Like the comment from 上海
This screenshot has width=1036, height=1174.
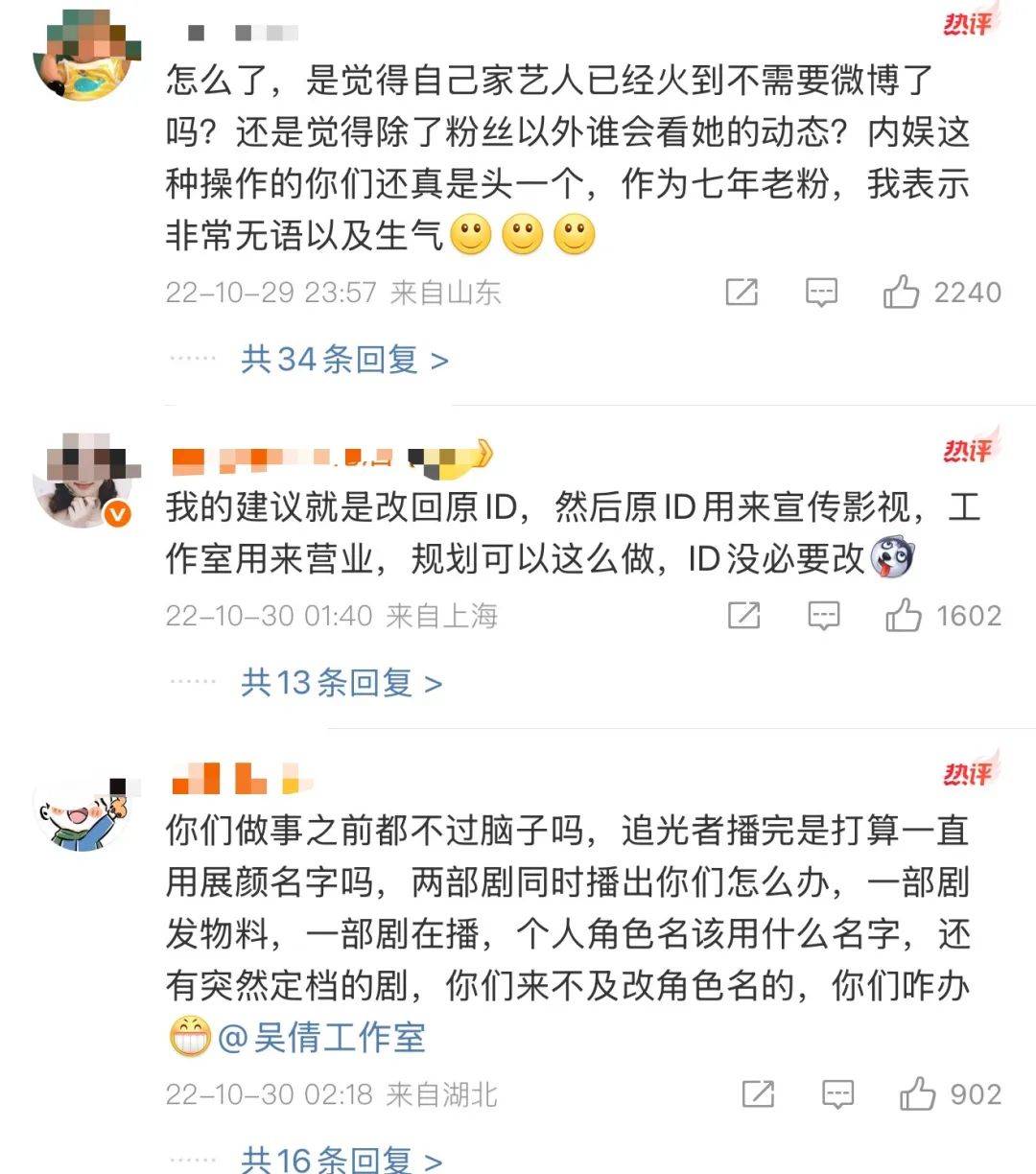tap(904, 615)
